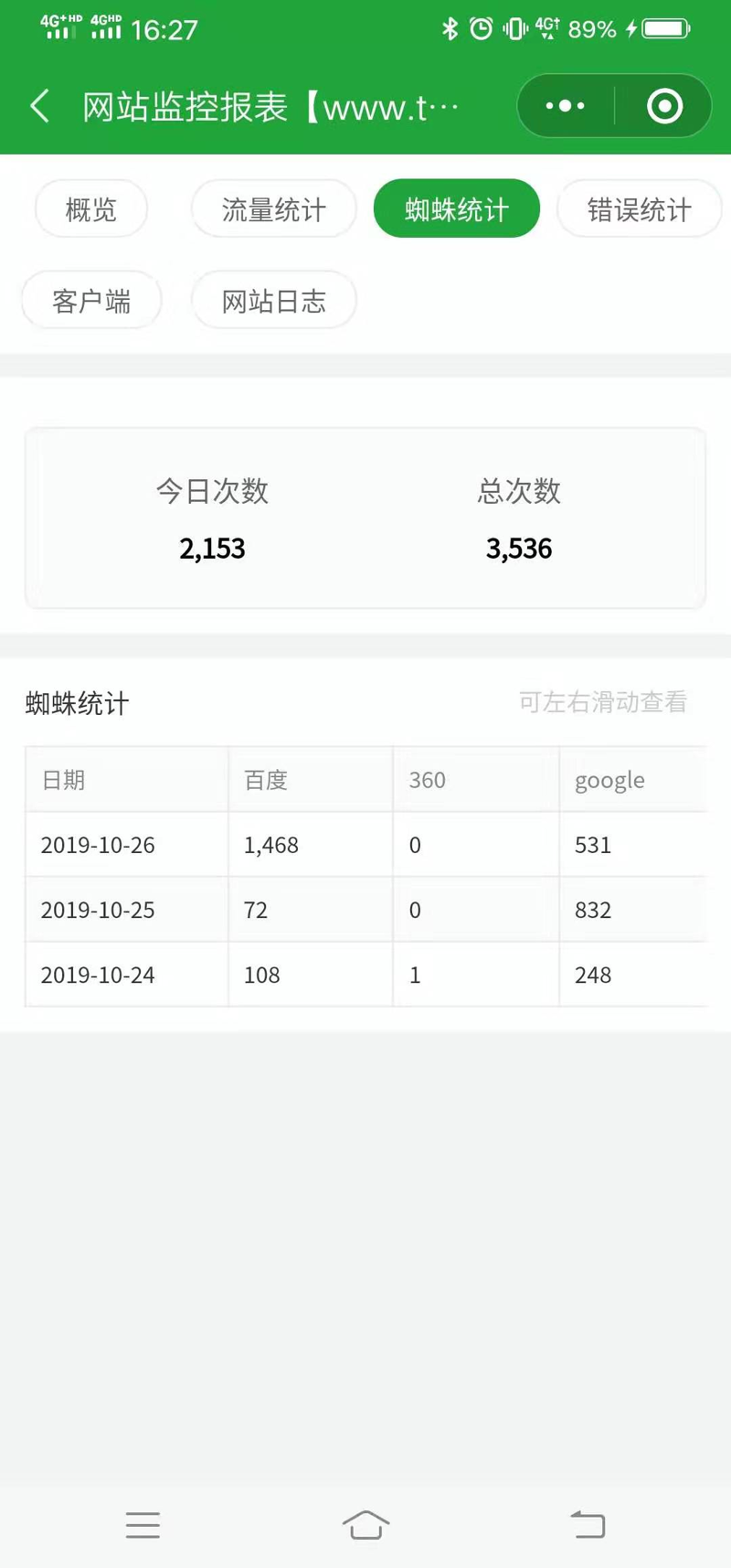
Task: Go back using the header arrow
Action: coord(39,106)
